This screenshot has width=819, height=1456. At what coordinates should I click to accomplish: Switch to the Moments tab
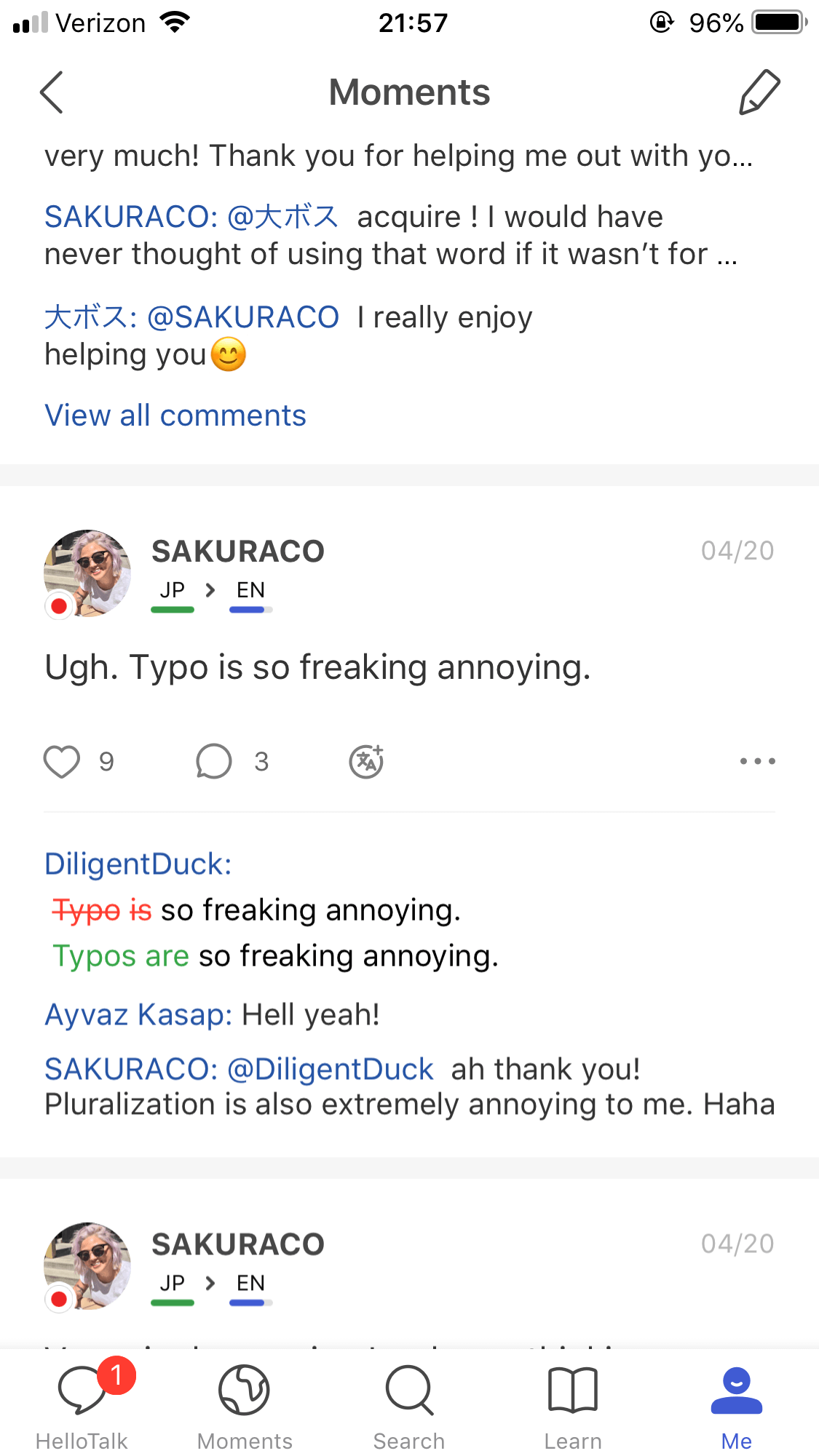pyautogui.click(x=245, y=1404)
